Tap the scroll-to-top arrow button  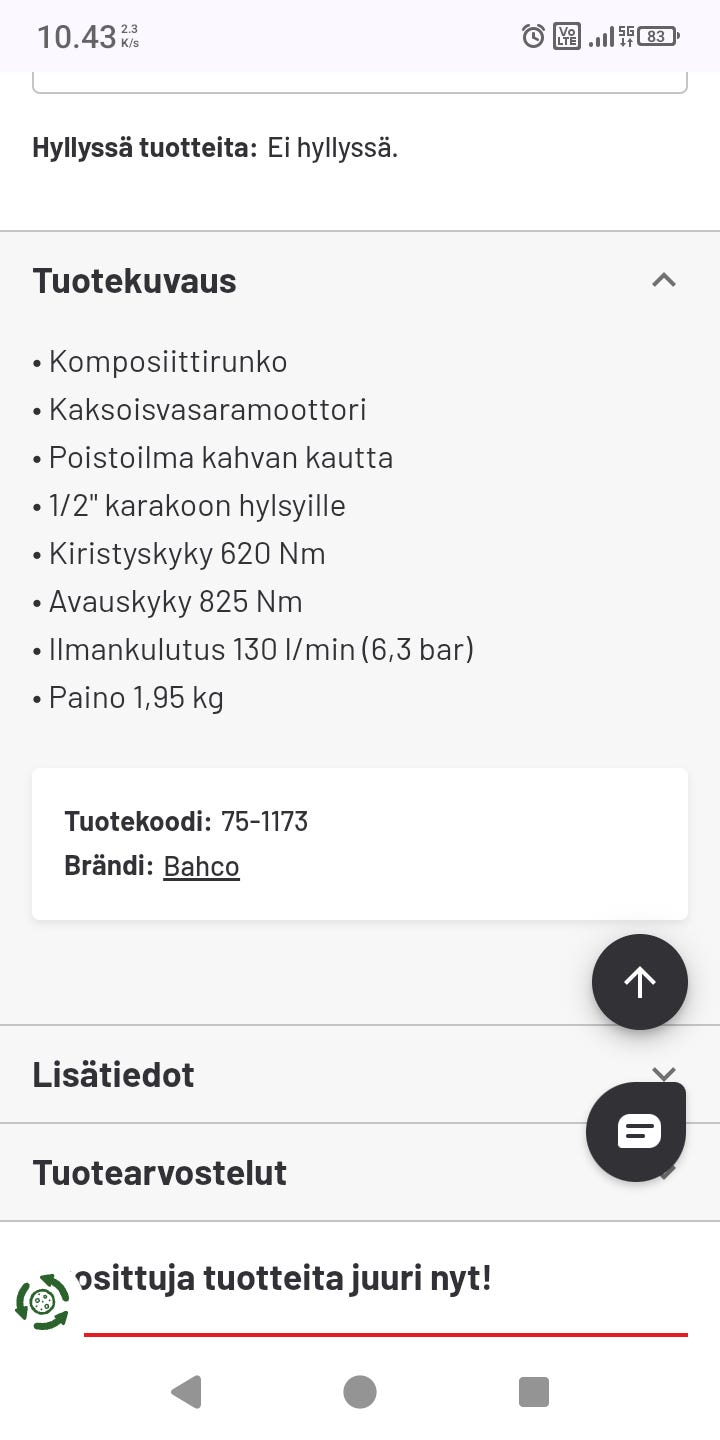pyautogui.click(x=639, y=982)
